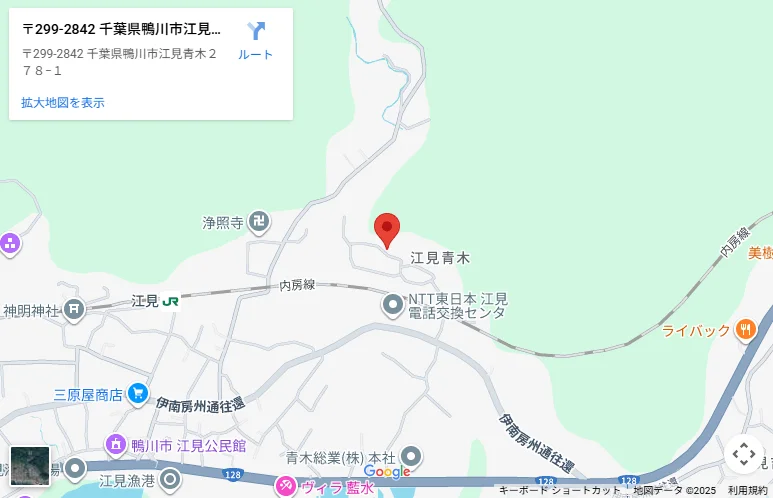This screenshot has width=773, height=498.
Task: Select the 浄照寺 temple marker
Action: pyautogui.click(x=259, y=222)
